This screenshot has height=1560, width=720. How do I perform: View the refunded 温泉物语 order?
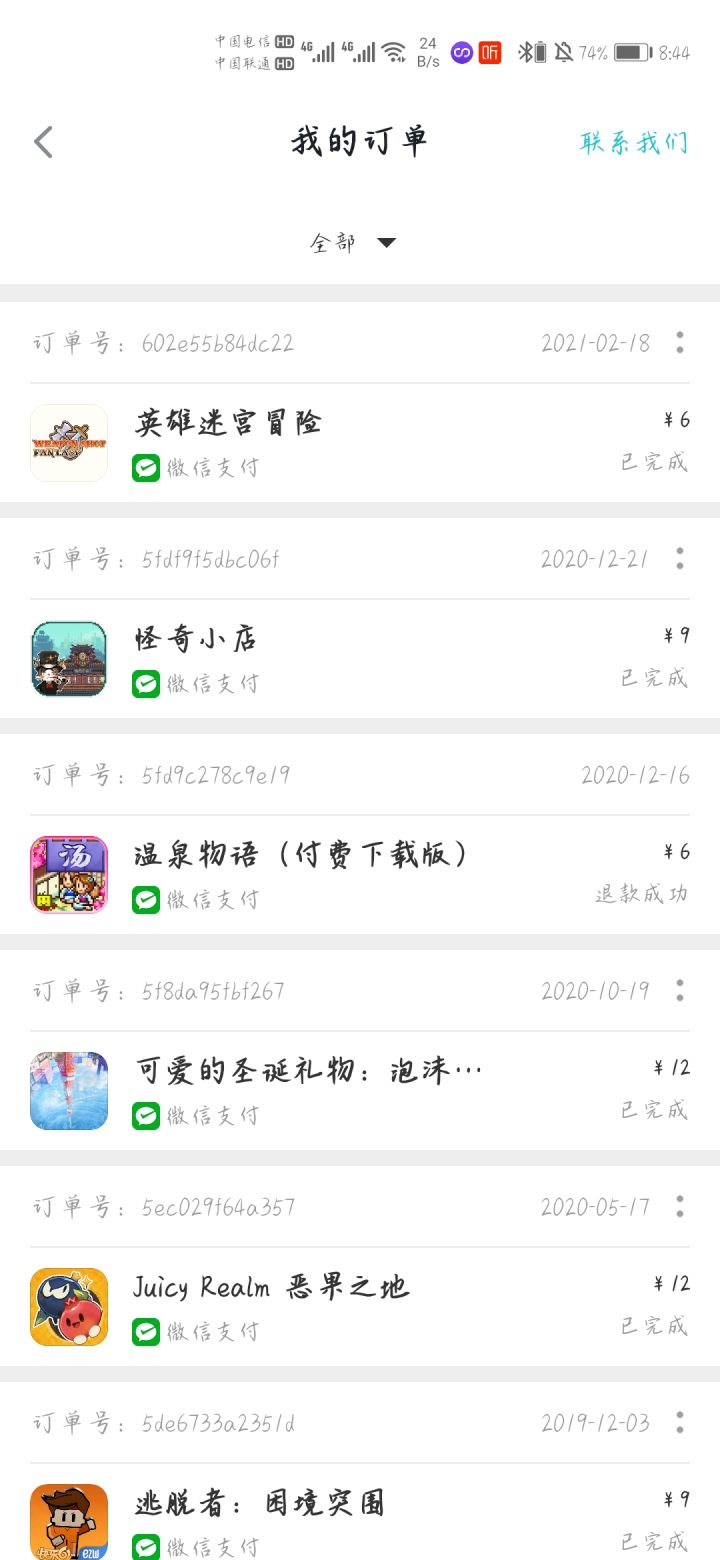360,875
